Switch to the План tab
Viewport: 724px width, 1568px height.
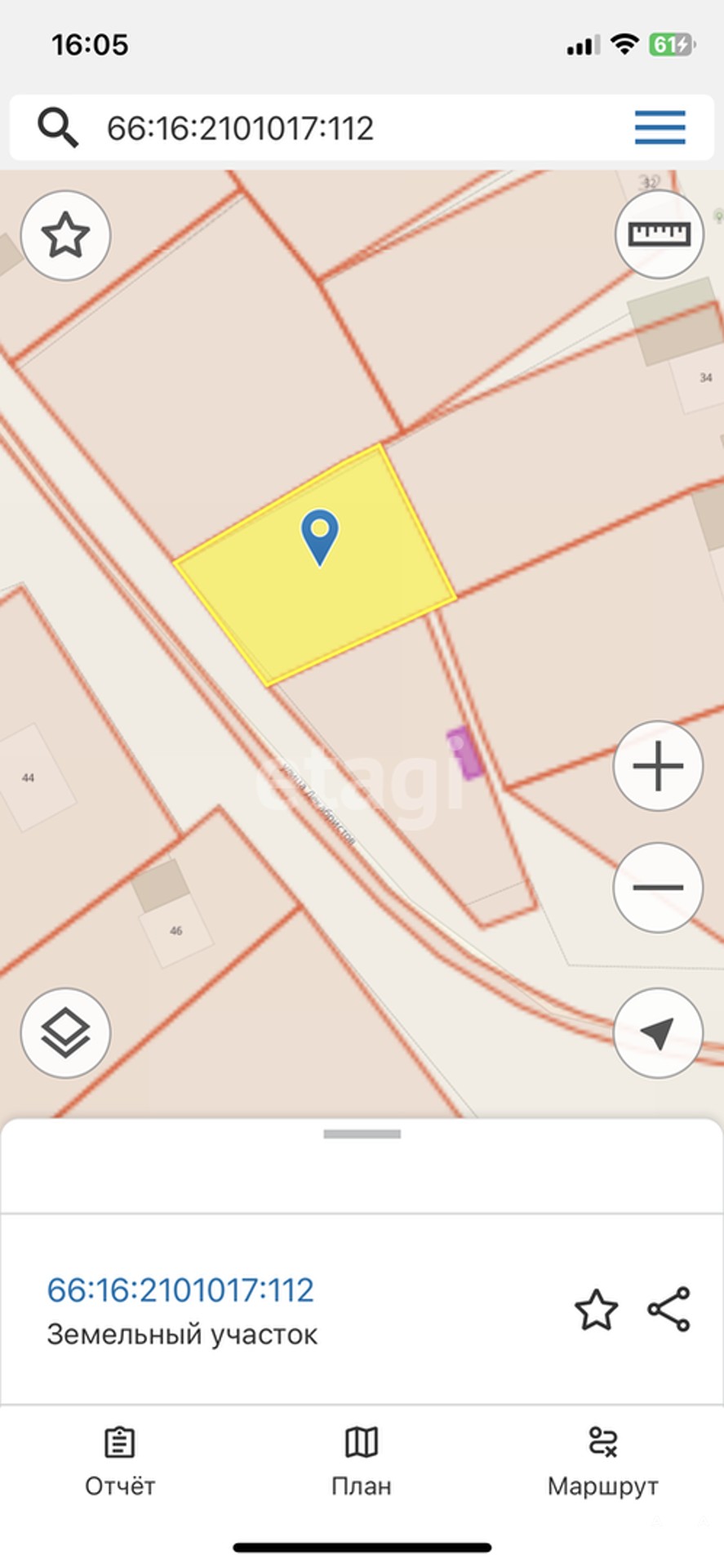[362, 1463]
